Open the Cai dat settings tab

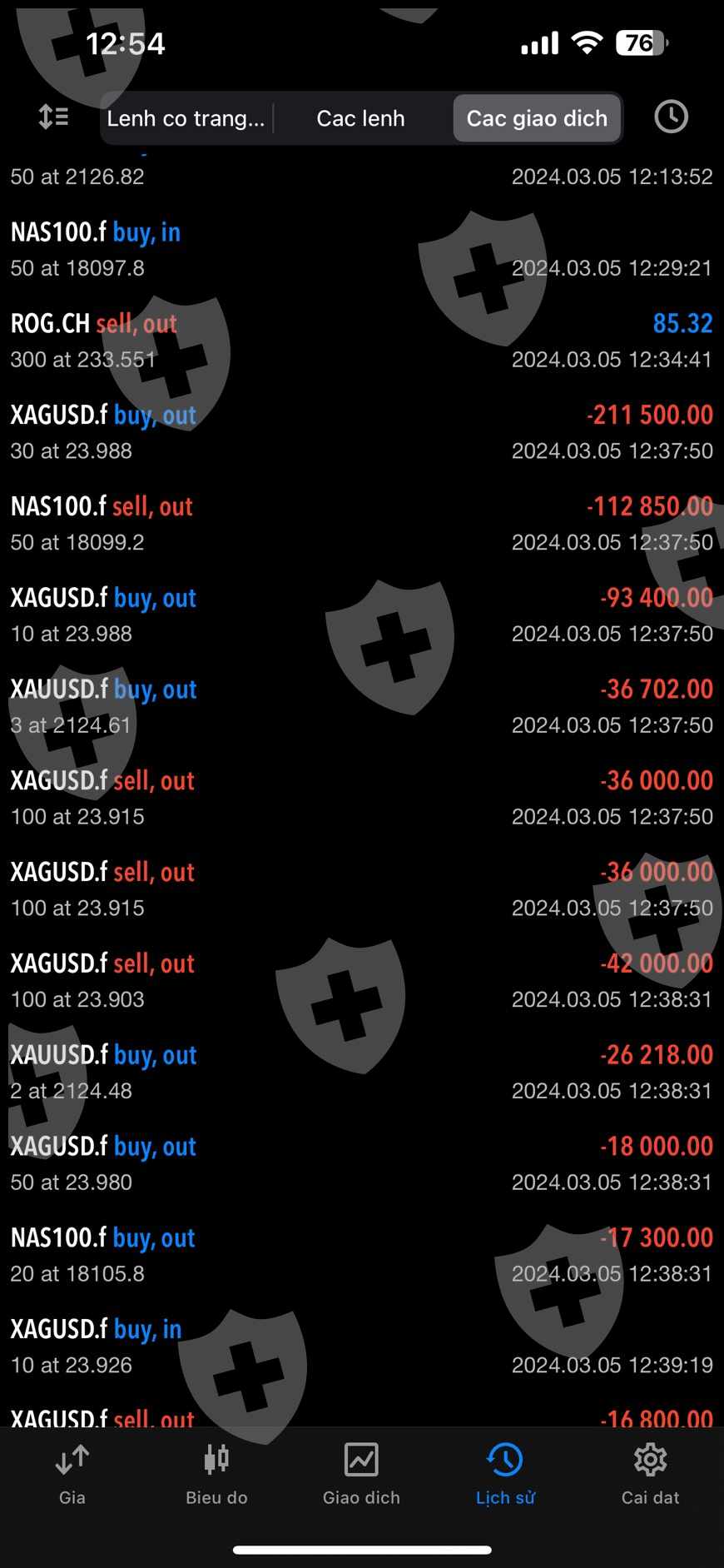650,1475
